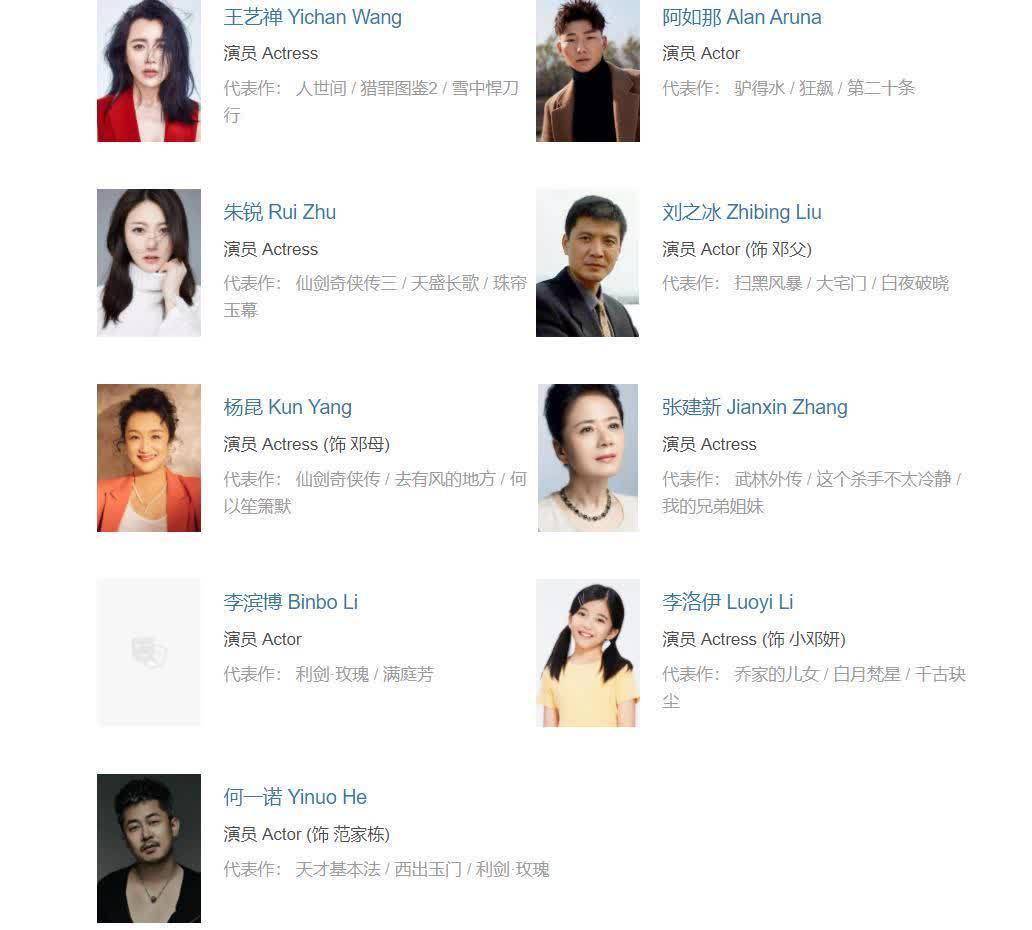Tap Yinuo He's portrait photo
Screen dimensions: 1032x930
(x=149, y=848)
